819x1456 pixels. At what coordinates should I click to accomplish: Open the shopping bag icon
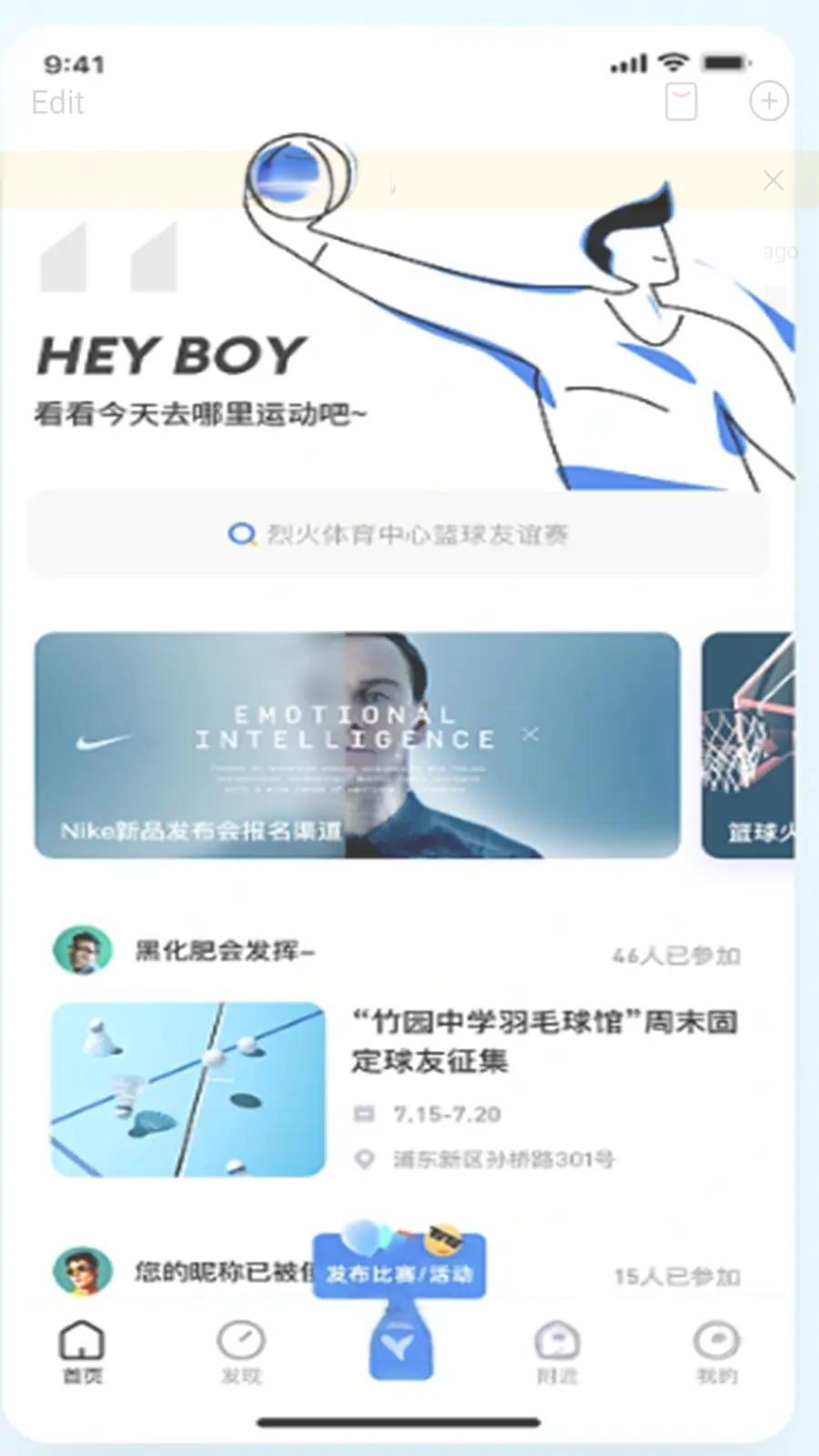(x=681, y=101)
